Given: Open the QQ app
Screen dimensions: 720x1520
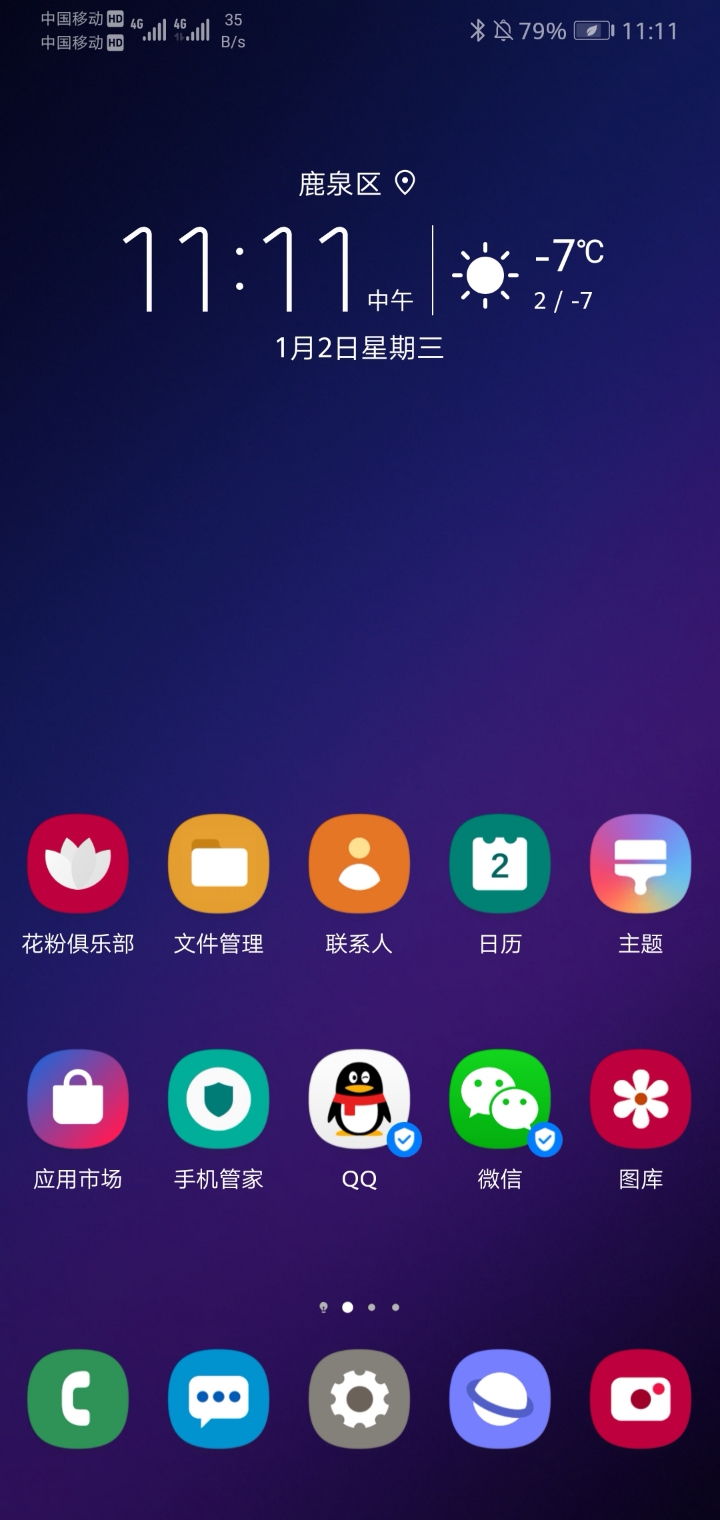Looking at the screenshot, I should click(359, 1100).
